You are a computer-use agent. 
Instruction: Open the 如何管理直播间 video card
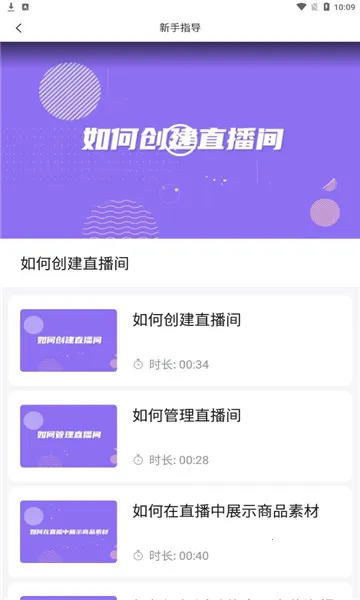(180, 436)
